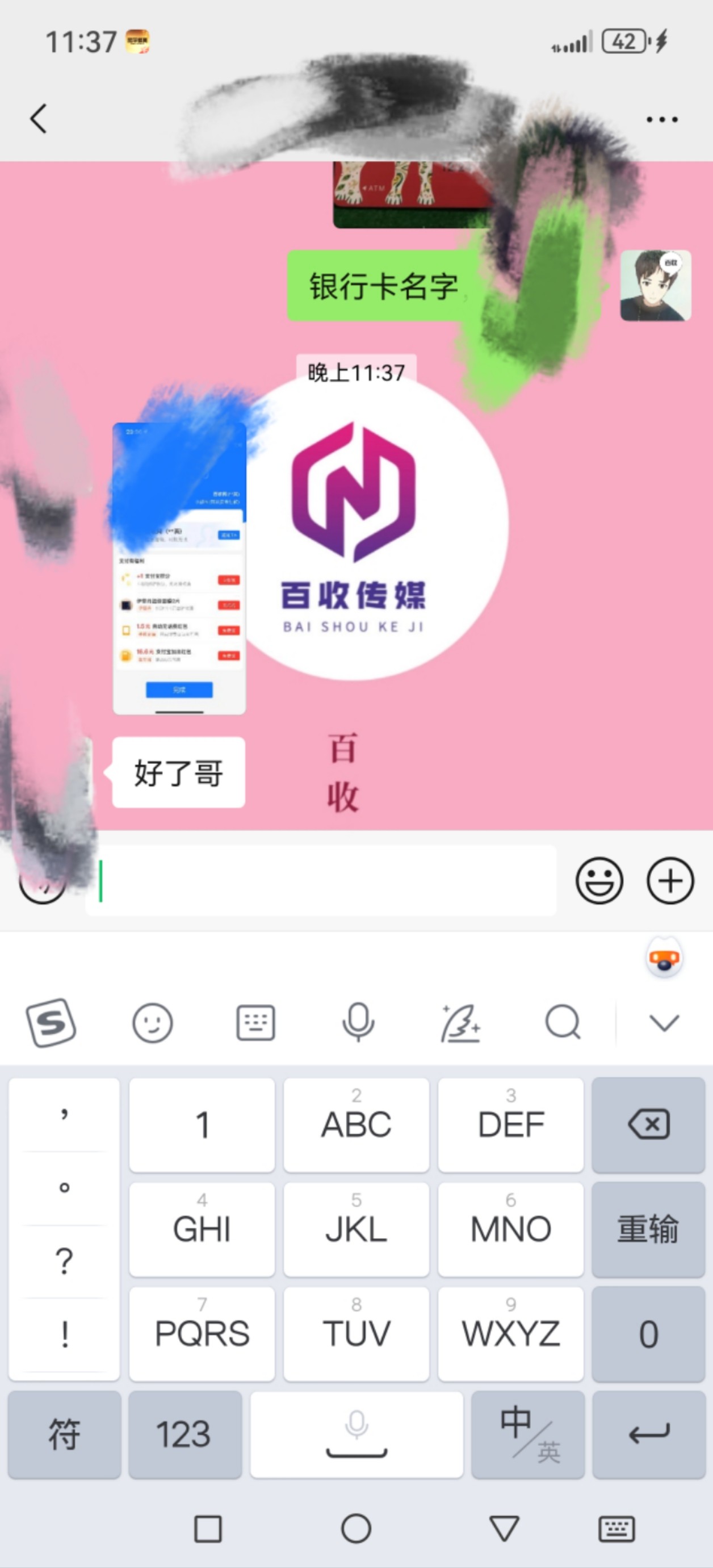This screenshot has width=713, height=1568.
Task: Open the 符 symbols keyboard
Action: click(65, 1434)
